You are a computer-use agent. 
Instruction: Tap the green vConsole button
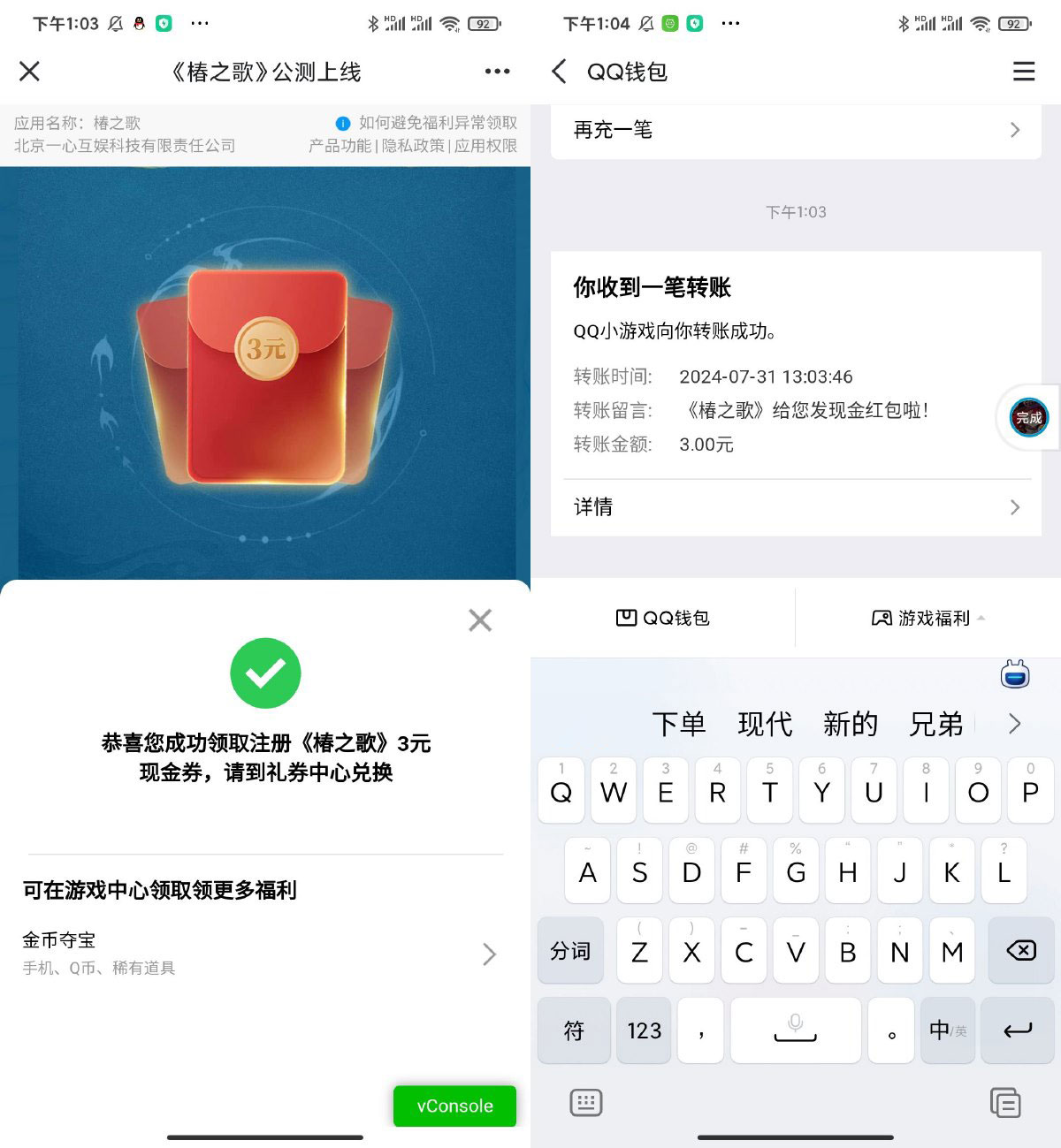point(454,1106)
